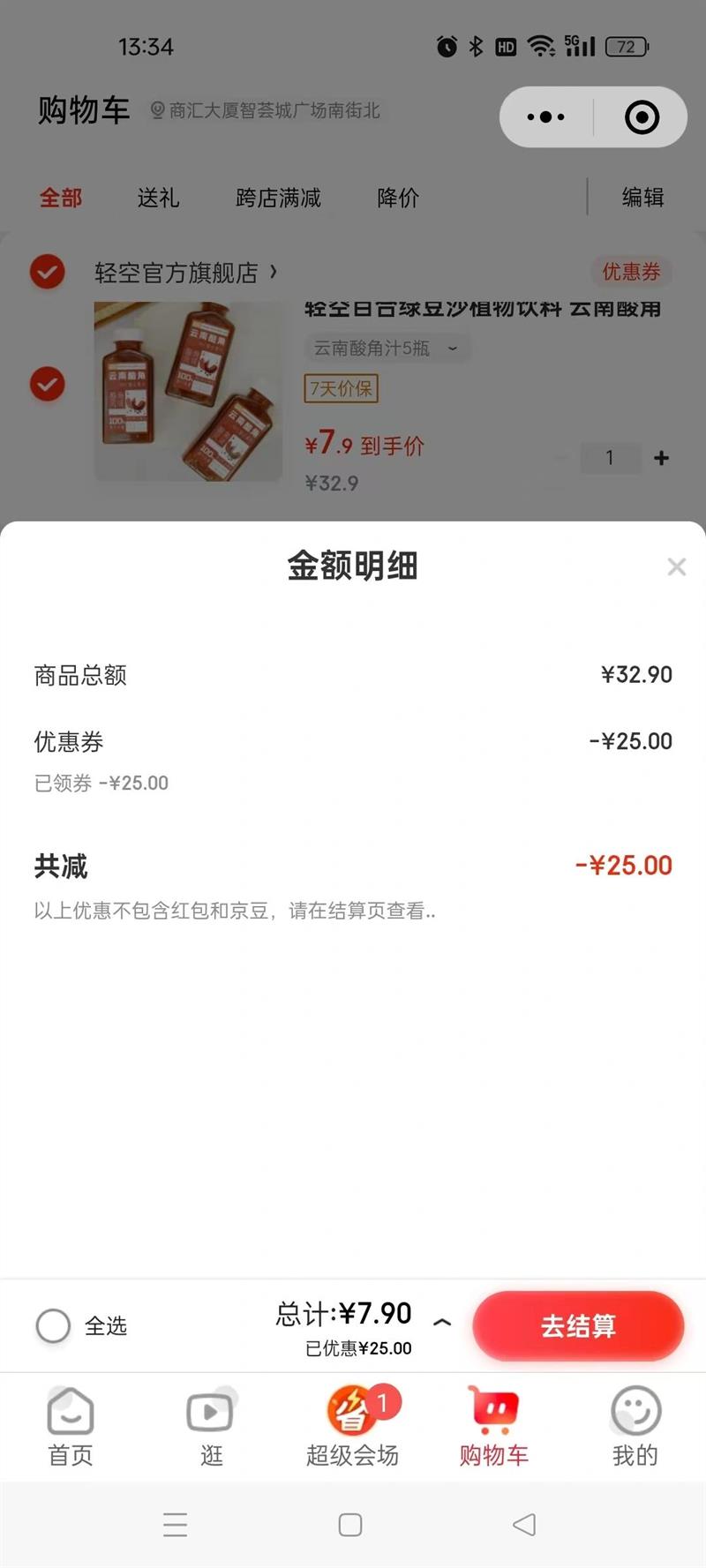Collapse the 总计 amount detail arrow
This screenshot has height=1568, width=706.
443,1322
